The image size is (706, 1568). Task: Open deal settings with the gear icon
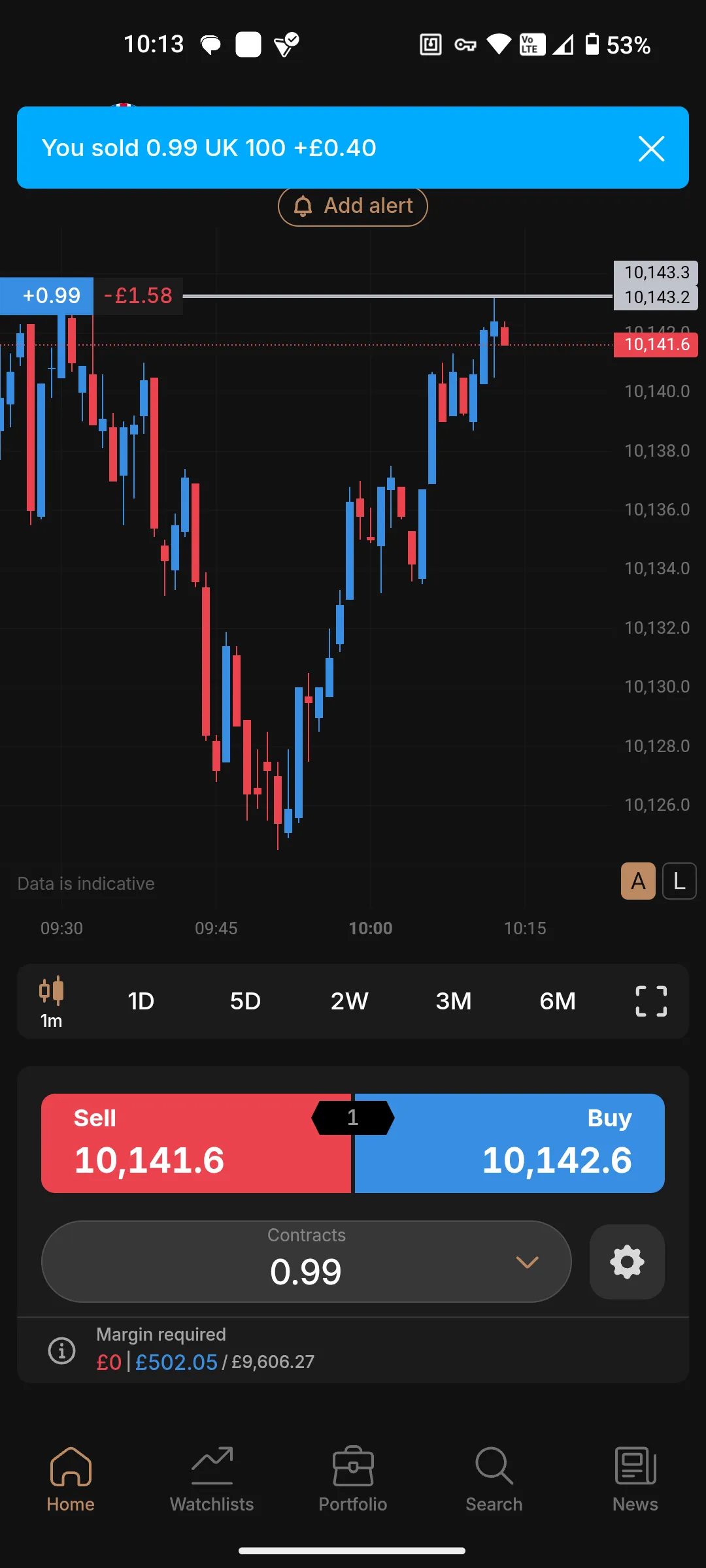[x=626, y=1262]
